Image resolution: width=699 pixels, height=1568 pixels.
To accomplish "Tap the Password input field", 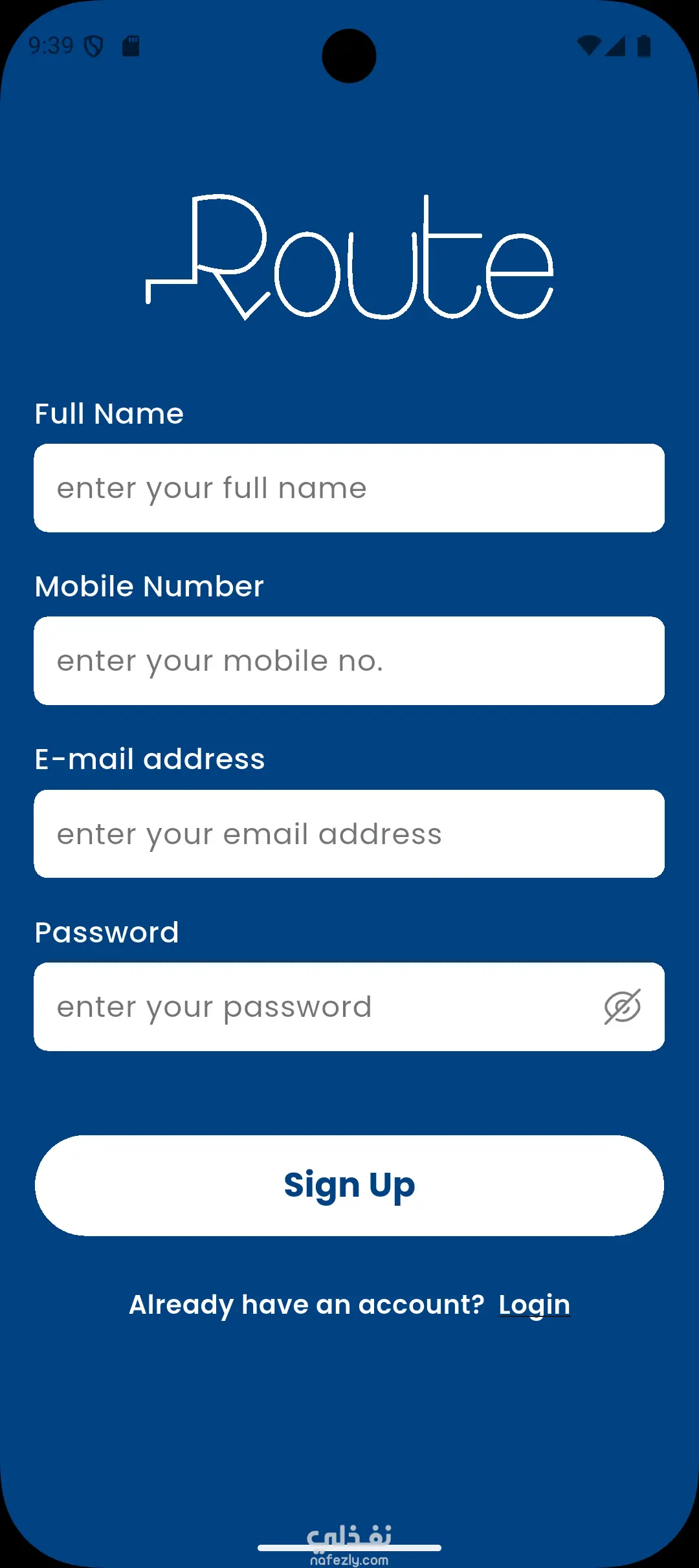I will point(311,1007).
